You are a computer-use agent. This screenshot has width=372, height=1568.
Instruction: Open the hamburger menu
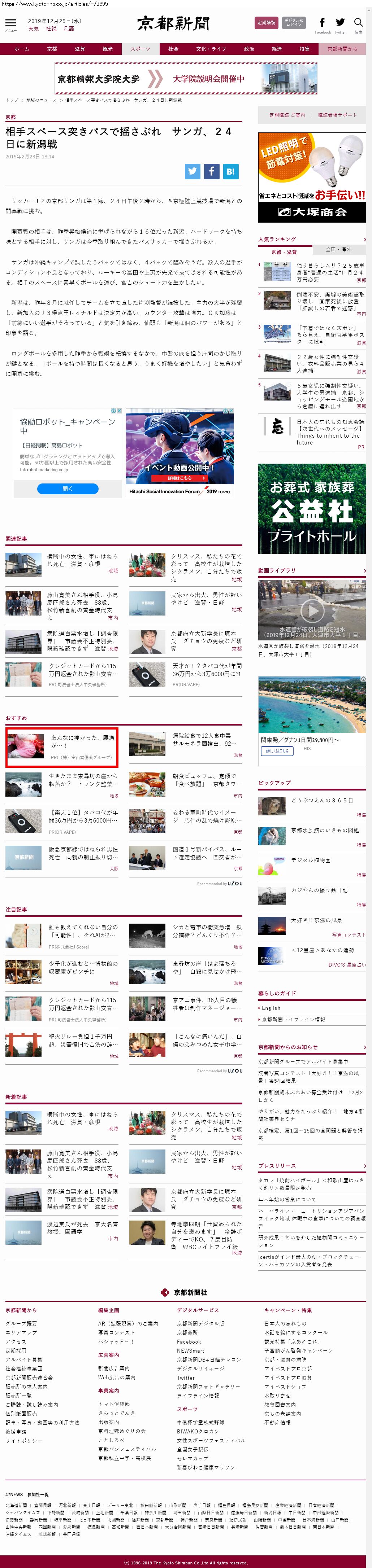click(10, 23)
